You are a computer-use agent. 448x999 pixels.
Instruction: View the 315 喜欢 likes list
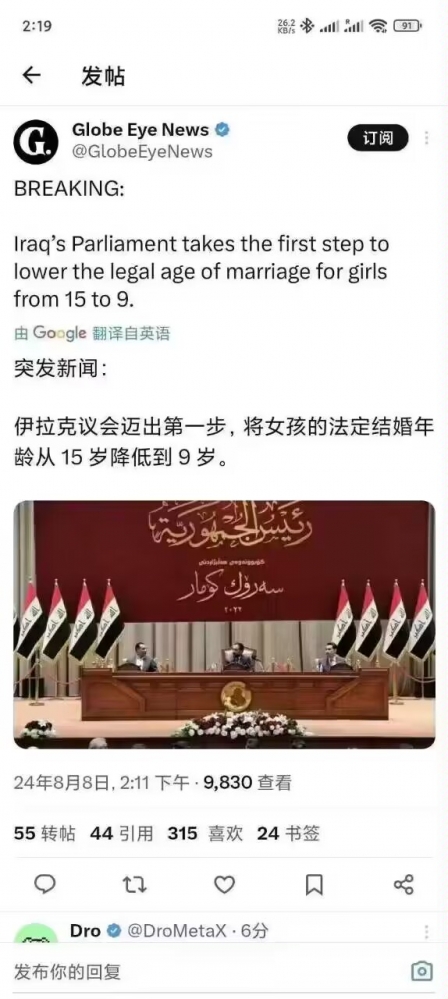click(x=205, y=833)
